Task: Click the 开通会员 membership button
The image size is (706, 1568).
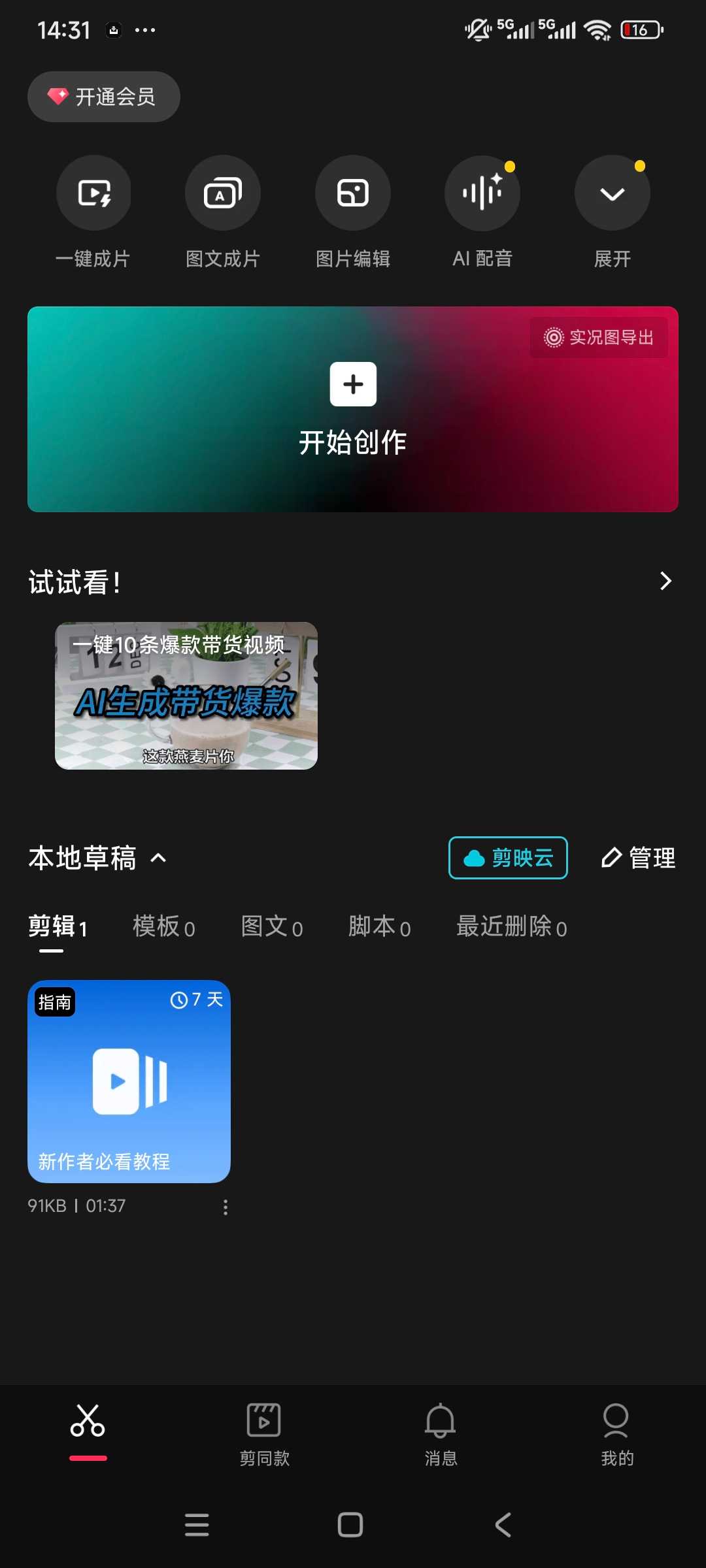Action: (x=103, y=96)
